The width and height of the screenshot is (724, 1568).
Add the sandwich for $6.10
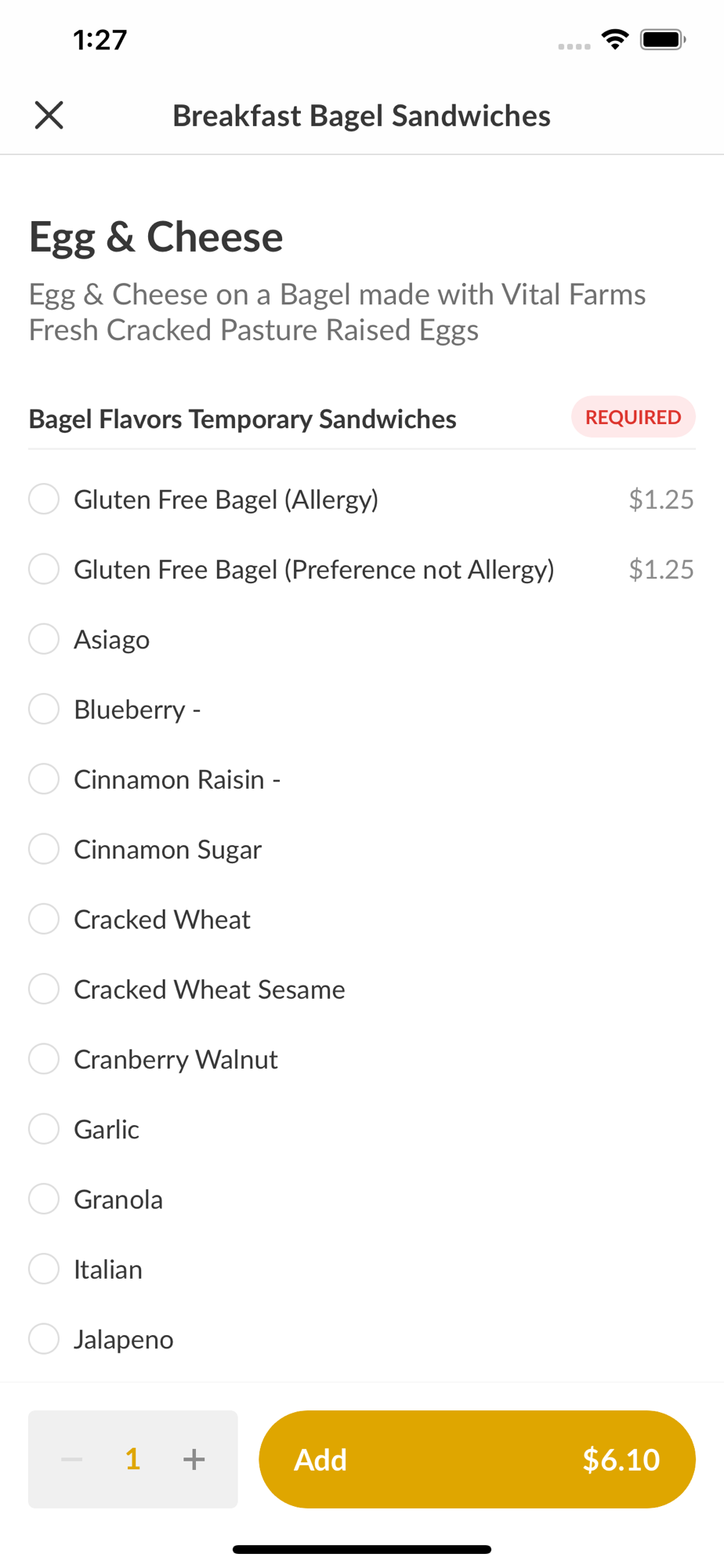pyautogui.click(x=476, y=1459)
